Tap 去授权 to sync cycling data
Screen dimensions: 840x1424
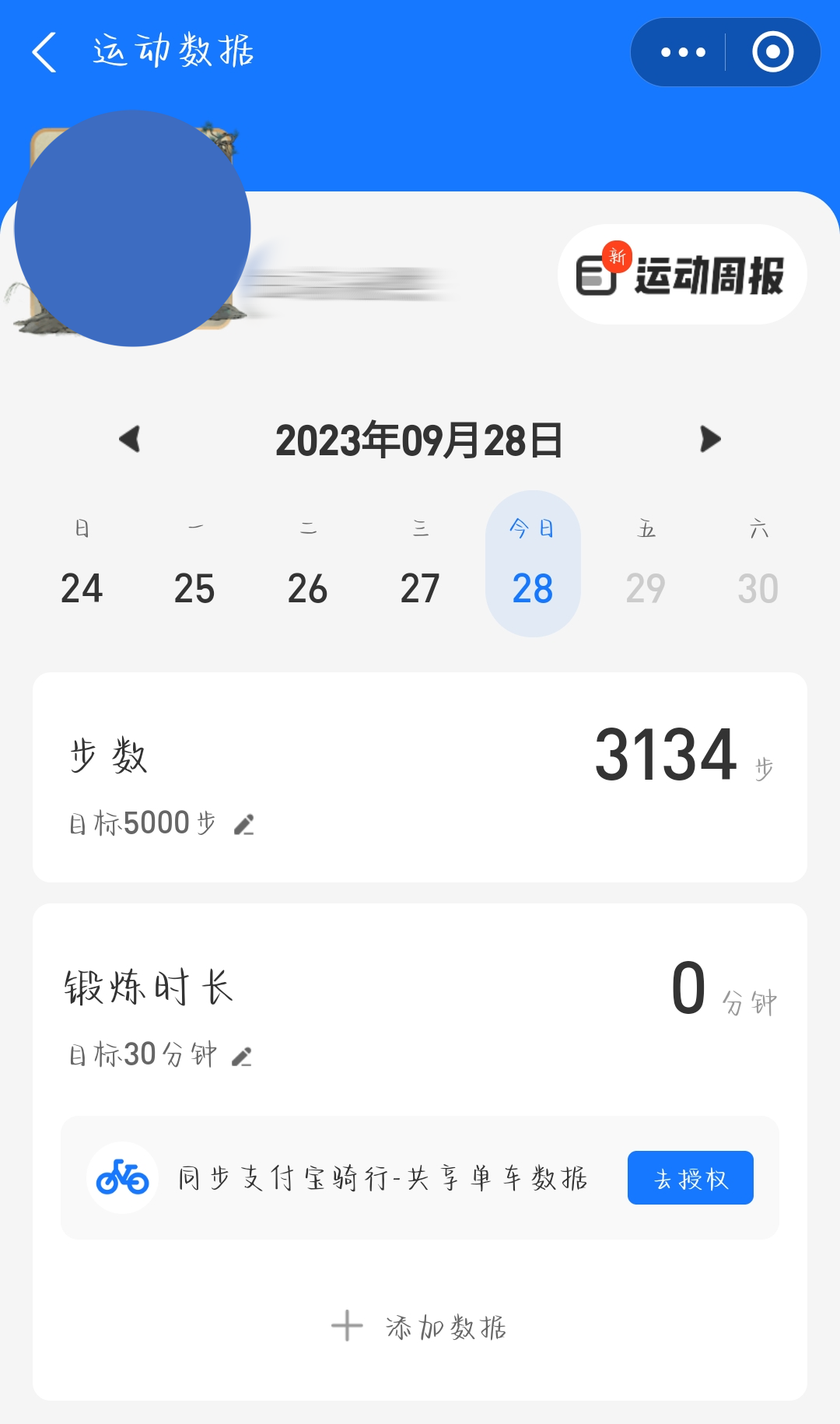(690, 1178)
